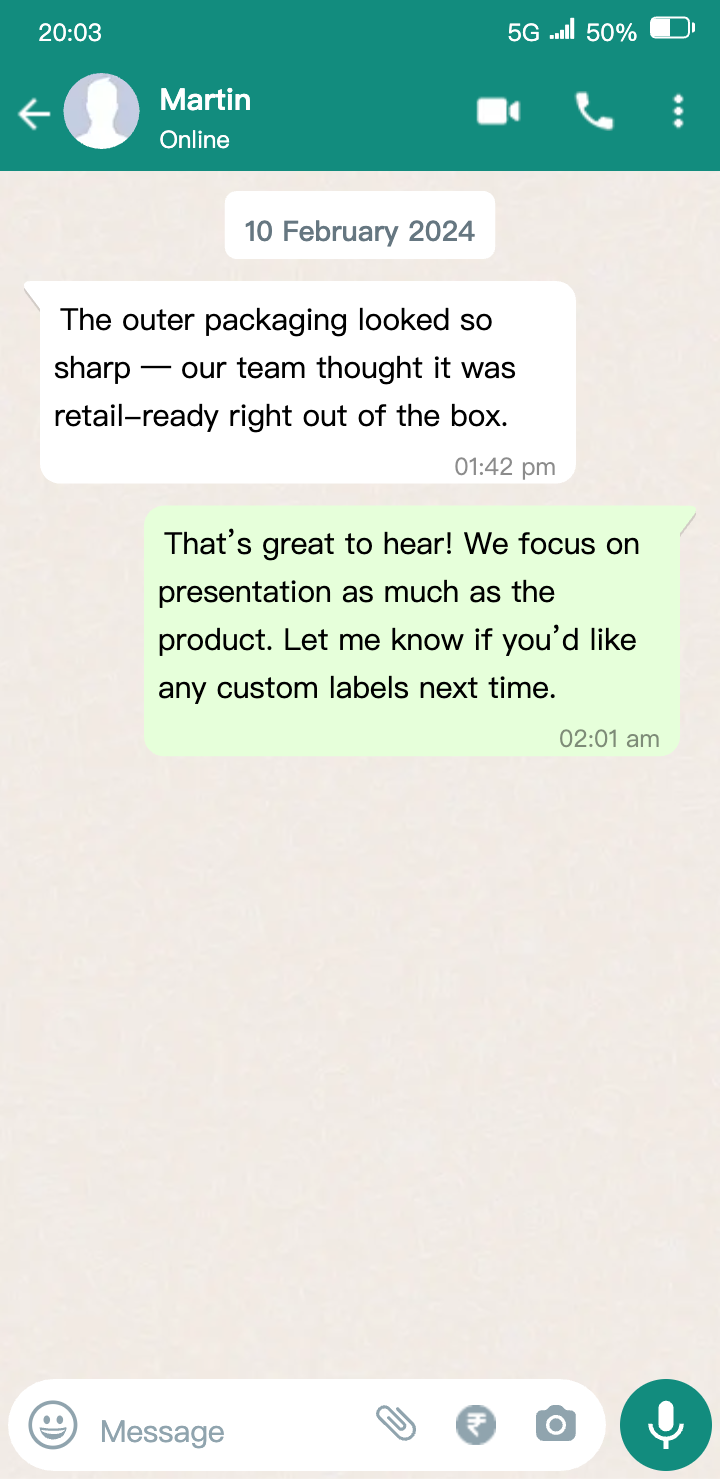The height and width of the screenshot is (1480, 720).
Task: Go back to the chat list
Action: [34, 114]
